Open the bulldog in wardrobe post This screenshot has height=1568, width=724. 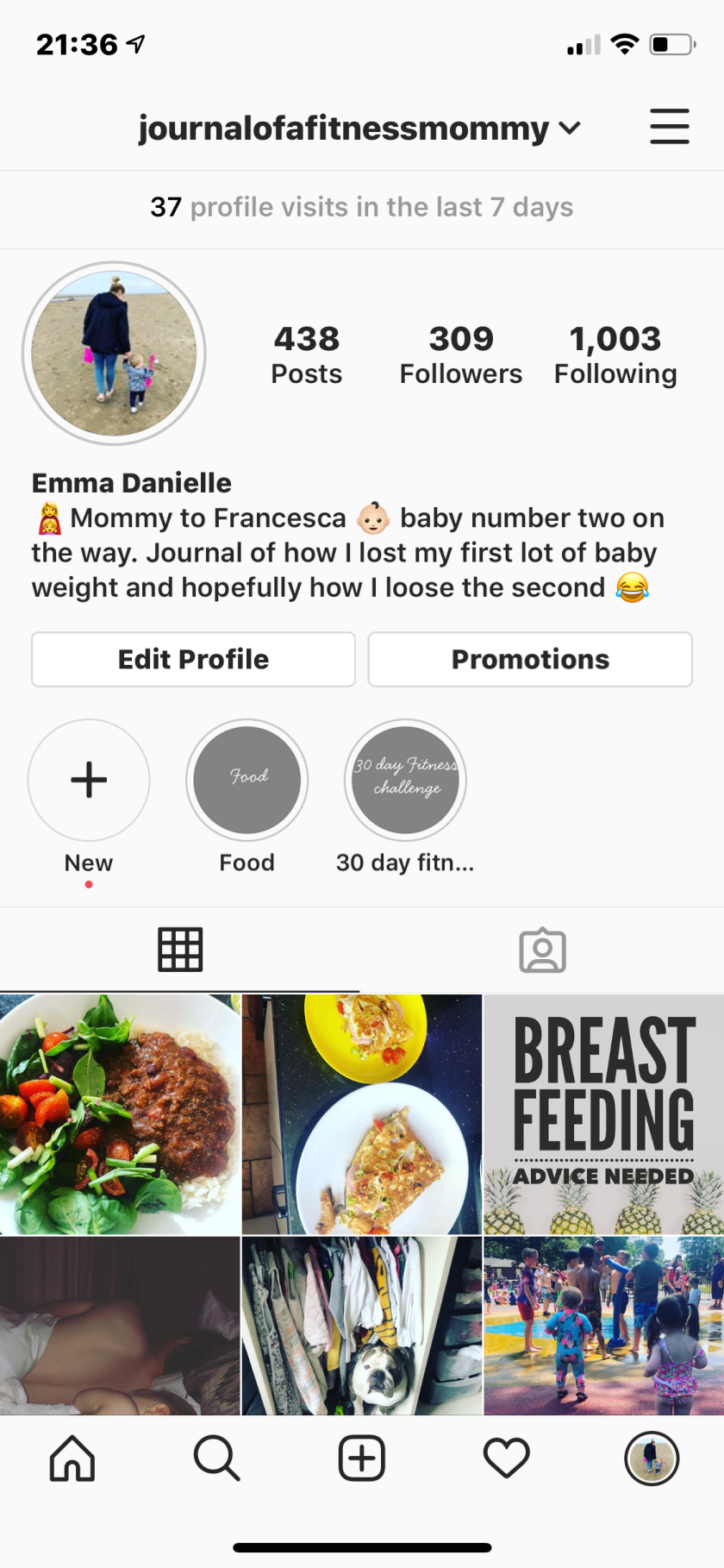[x=361, y=1326]
